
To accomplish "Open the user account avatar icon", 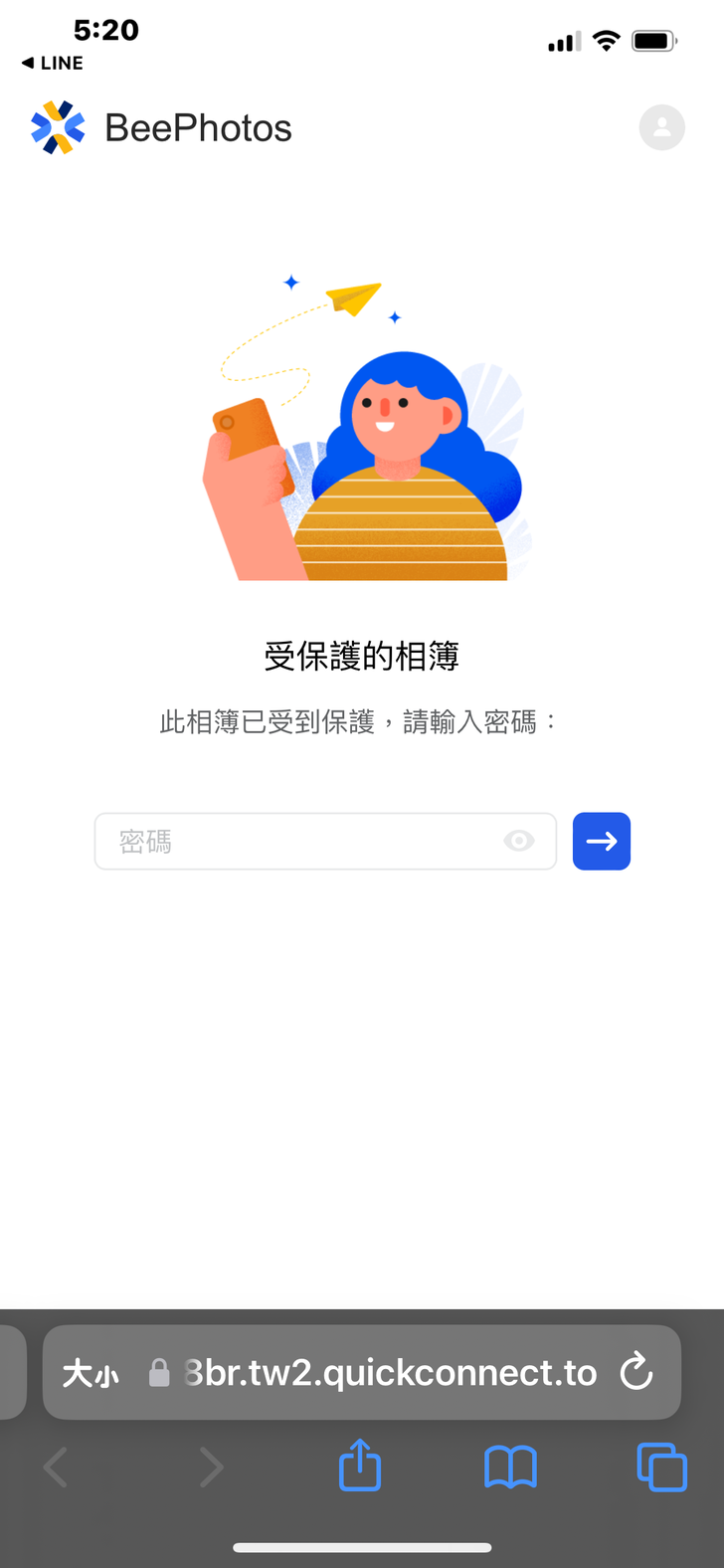I will 661,127.
